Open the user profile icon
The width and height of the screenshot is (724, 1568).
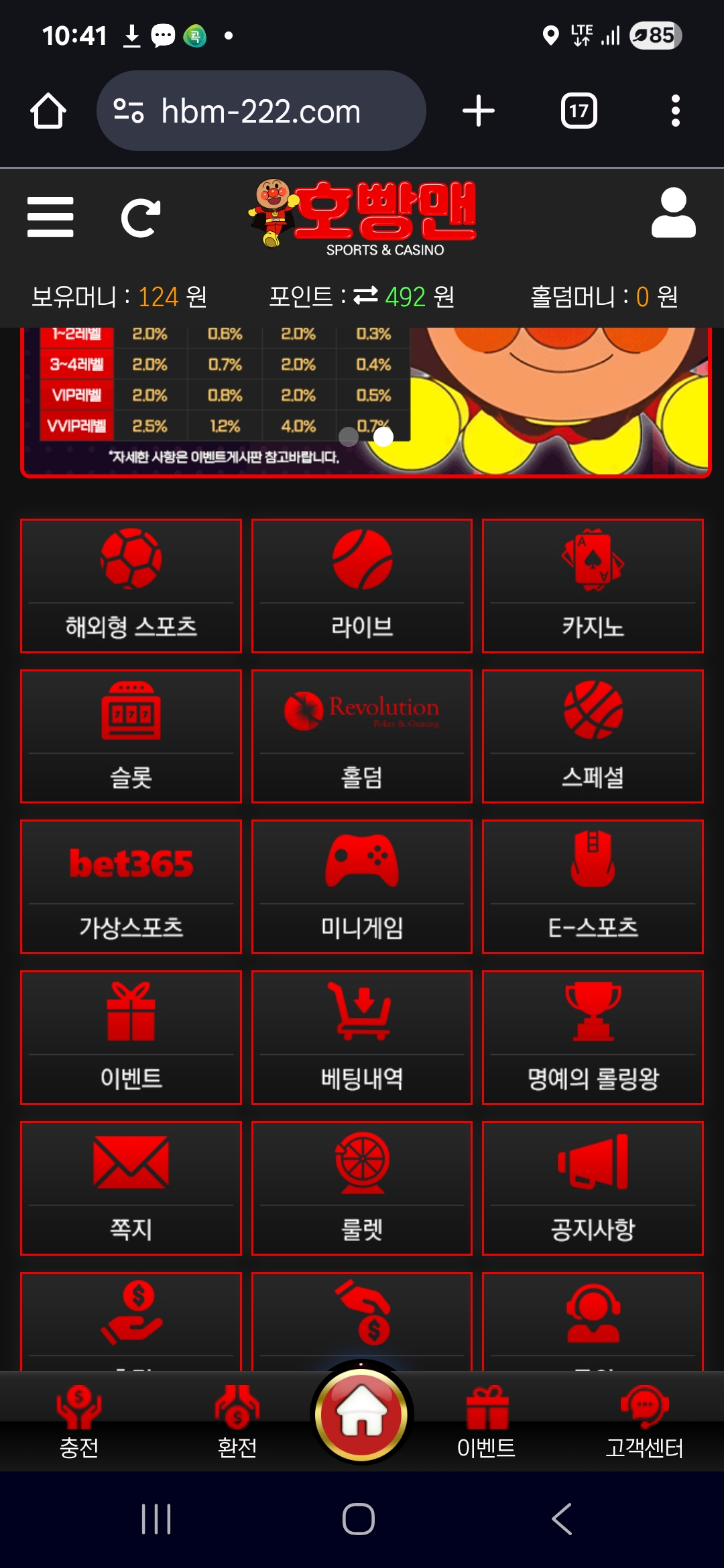[x=673, y=213]
